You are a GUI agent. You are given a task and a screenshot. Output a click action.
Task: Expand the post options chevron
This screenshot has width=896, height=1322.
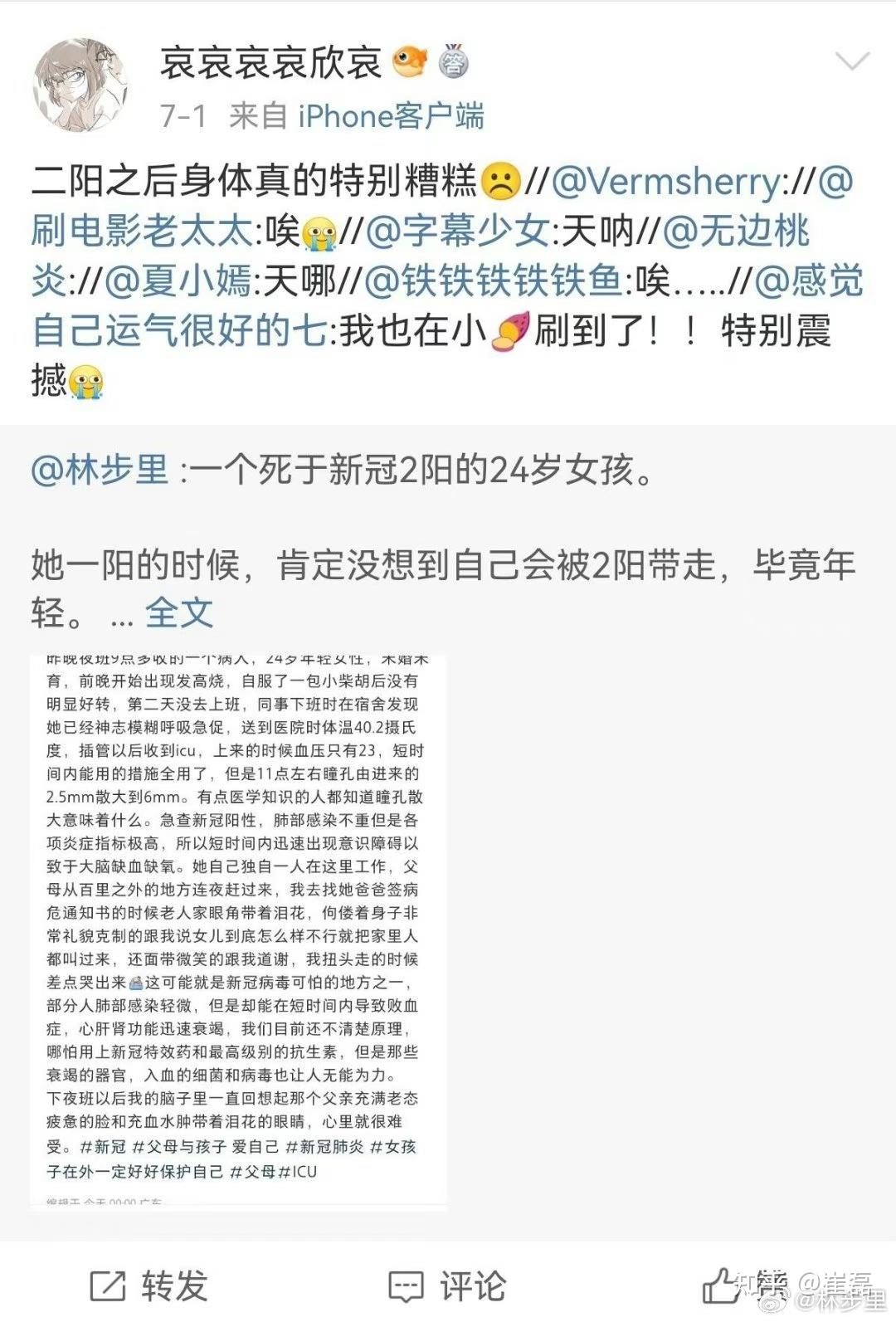tap(851, 61)
